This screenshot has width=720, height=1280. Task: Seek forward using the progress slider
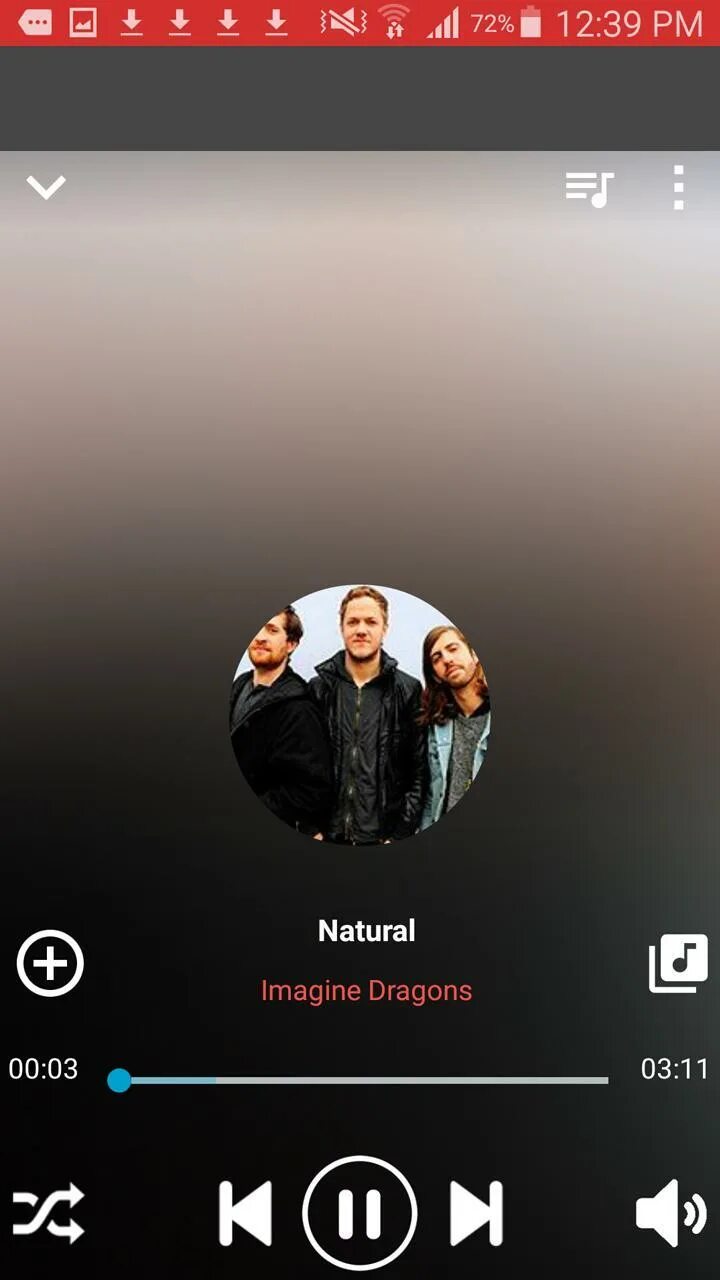(x=400, y=1080)
